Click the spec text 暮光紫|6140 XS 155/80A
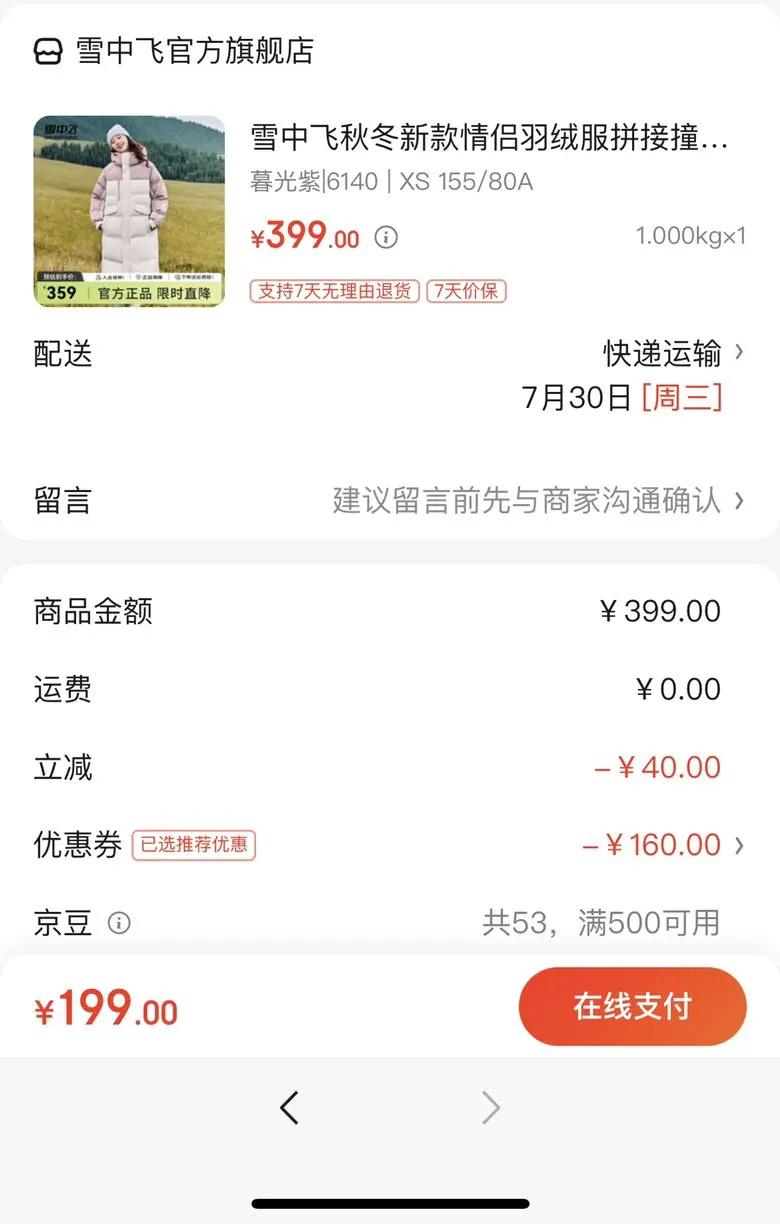Viewport: 780px width, 1224px height. (390, 182)
